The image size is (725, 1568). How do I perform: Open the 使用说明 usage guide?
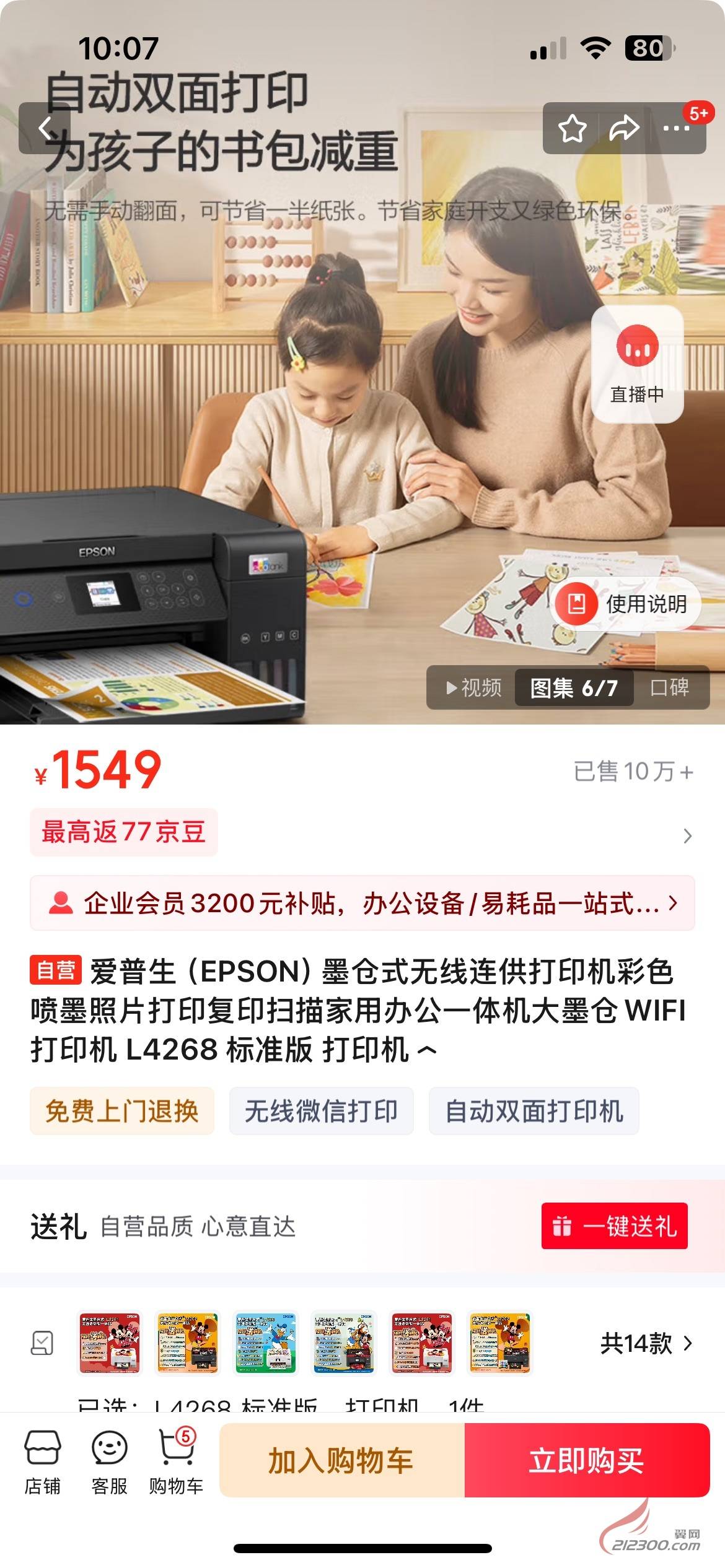click(x=626, y=604)
